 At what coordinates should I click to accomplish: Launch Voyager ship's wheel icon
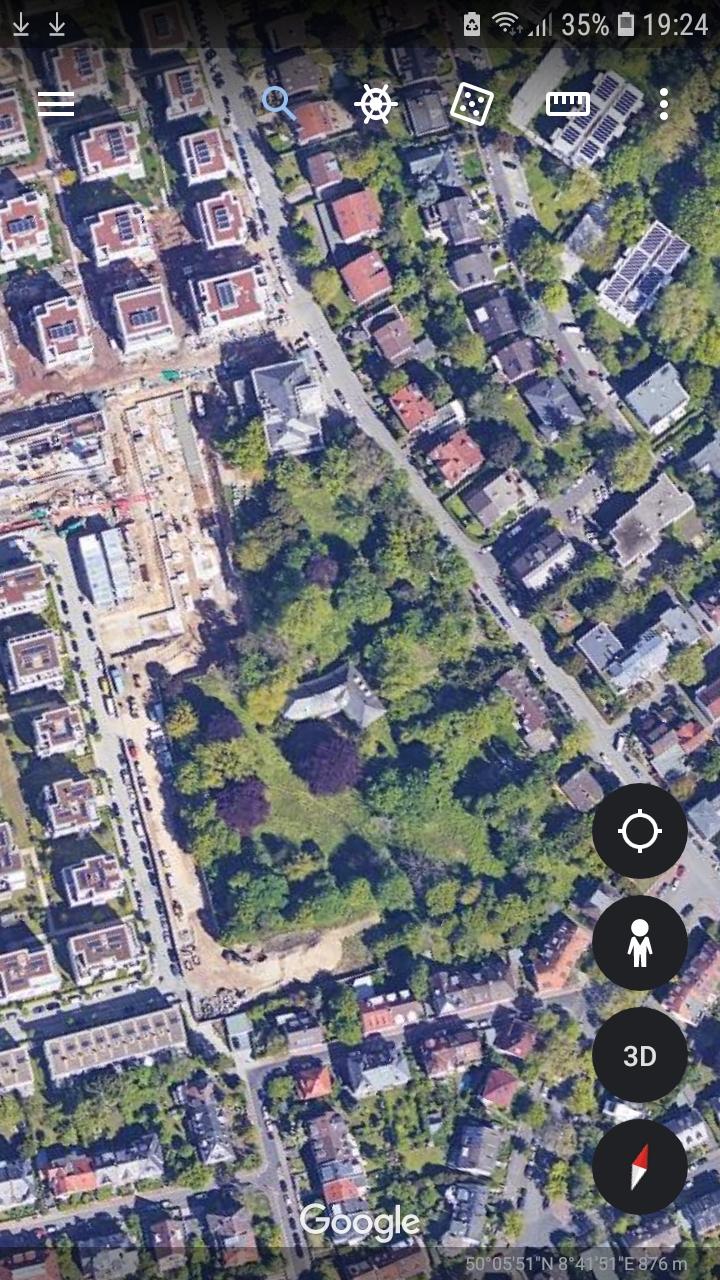375,104
